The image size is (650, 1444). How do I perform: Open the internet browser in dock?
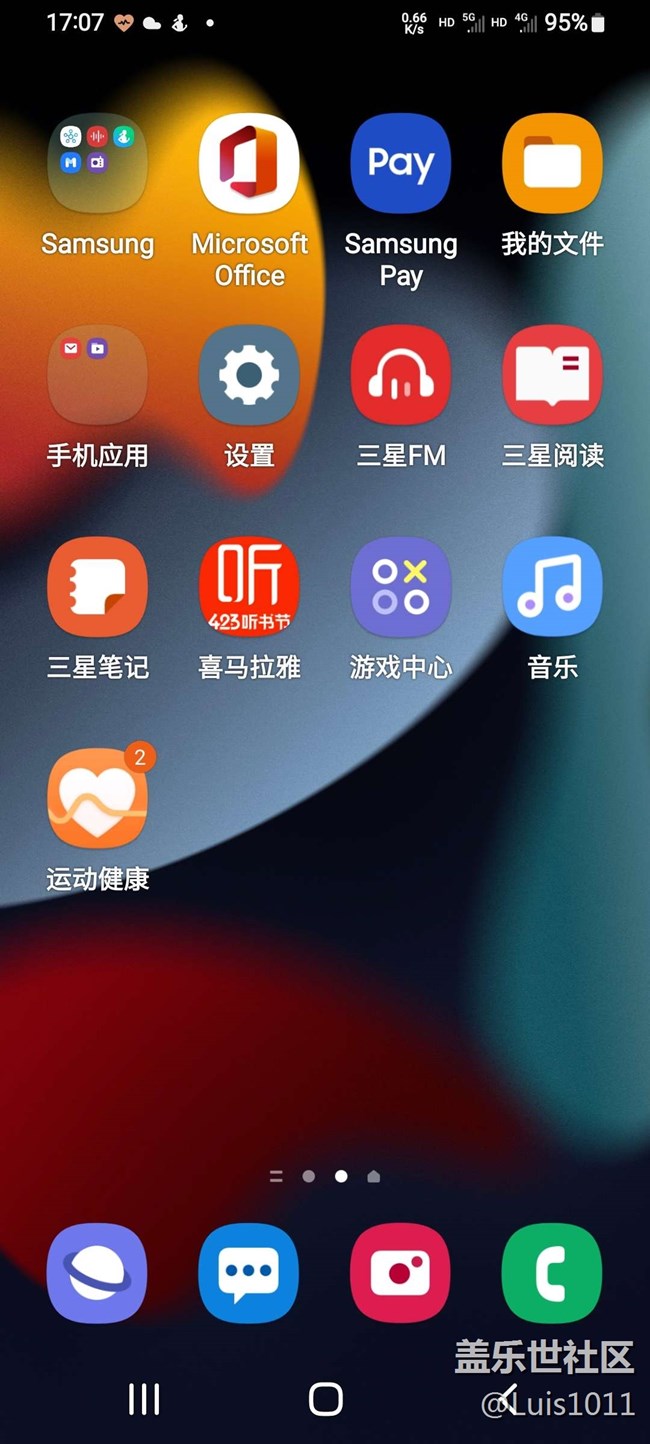(x=97, y=1273)
